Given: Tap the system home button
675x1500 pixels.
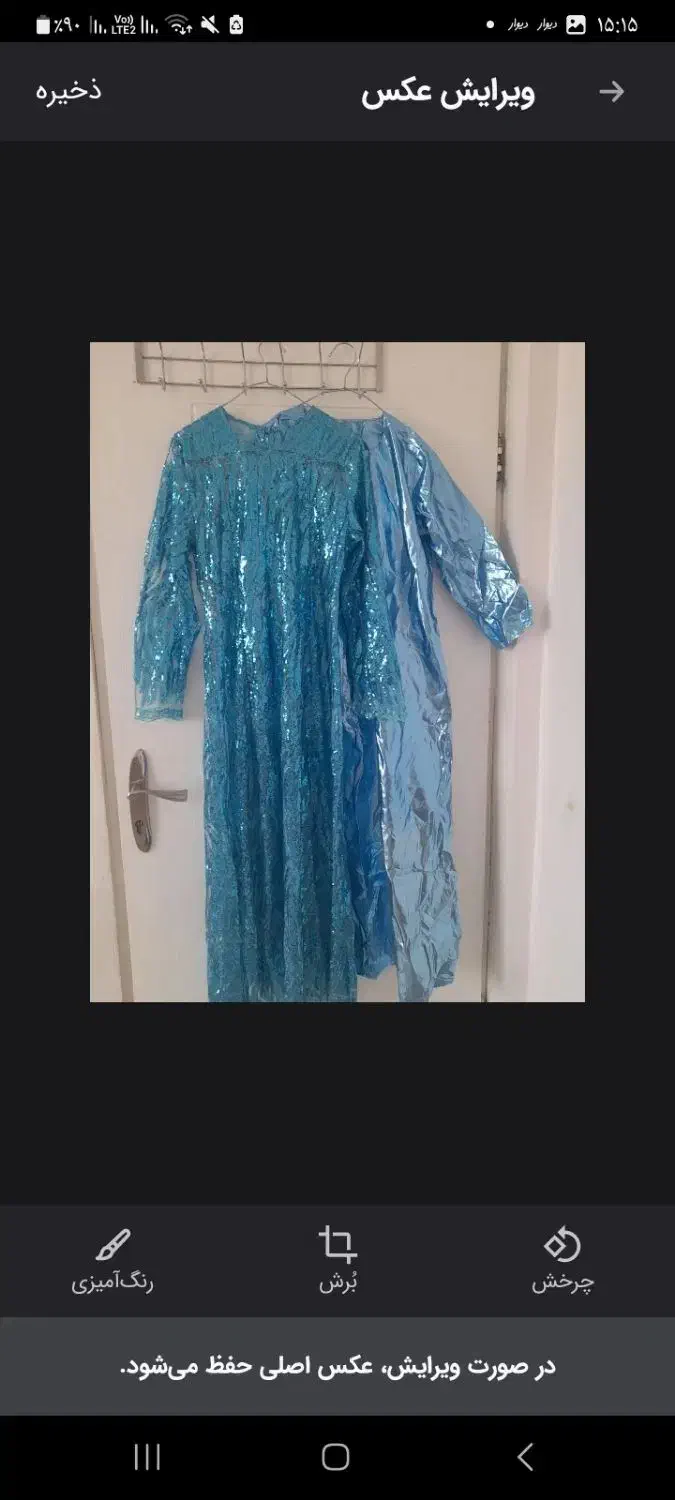Looking at the screenshot, I should (336, 1457).
